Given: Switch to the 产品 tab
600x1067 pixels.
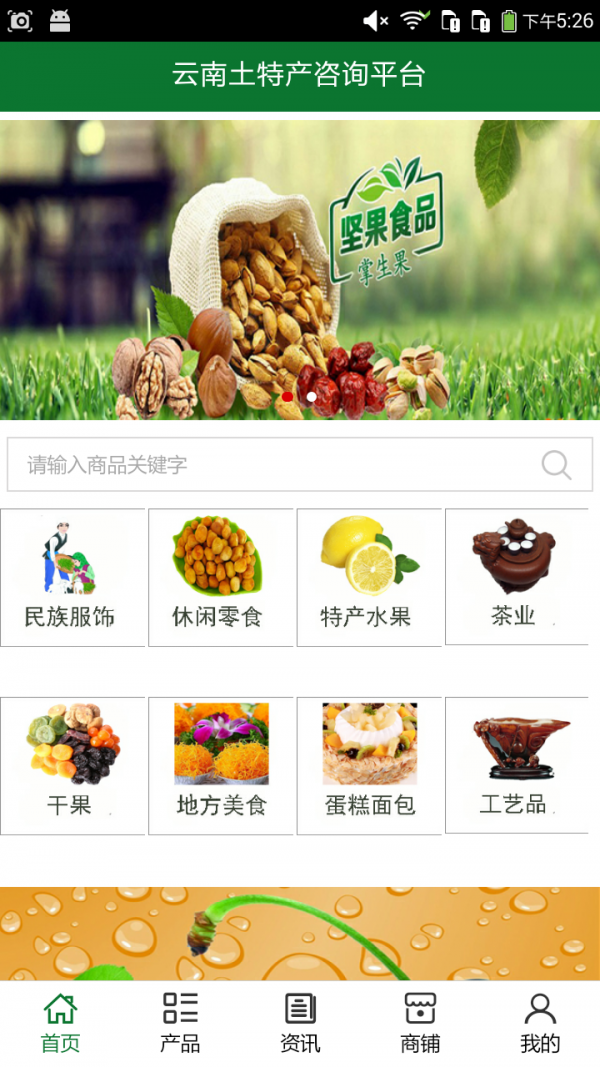Looking at the screenshot, I should 180,1023.
